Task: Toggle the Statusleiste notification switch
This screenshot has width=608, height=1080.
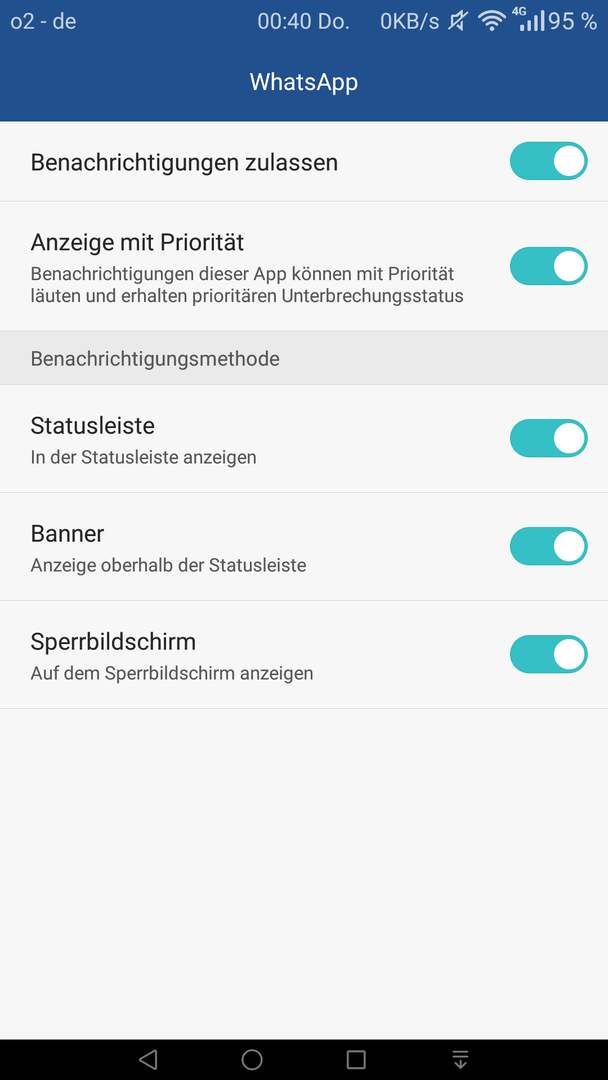Action: tap(548, 438)
